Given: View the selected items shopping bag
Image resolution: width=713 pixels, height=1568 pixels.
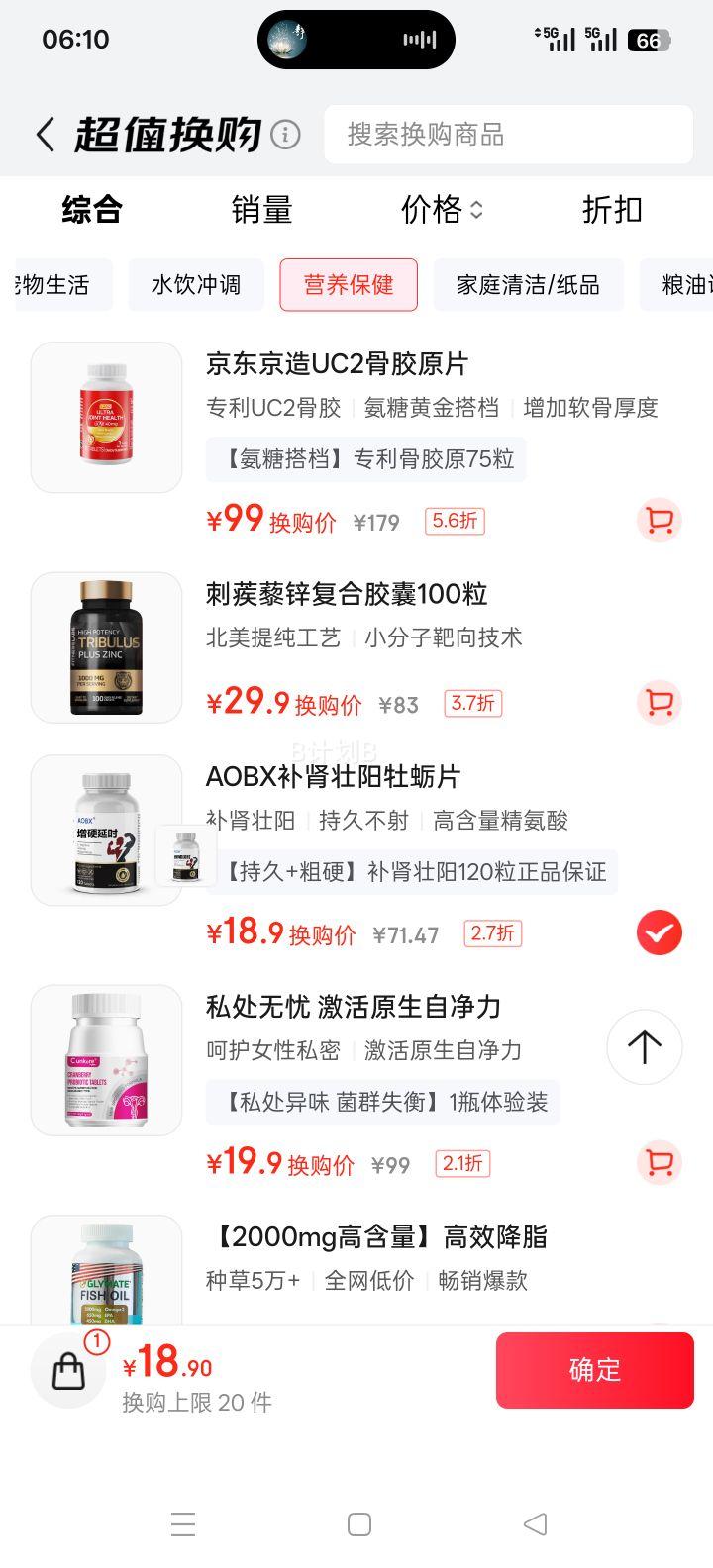Looking at the screenshot, I should coord(69,1371).
